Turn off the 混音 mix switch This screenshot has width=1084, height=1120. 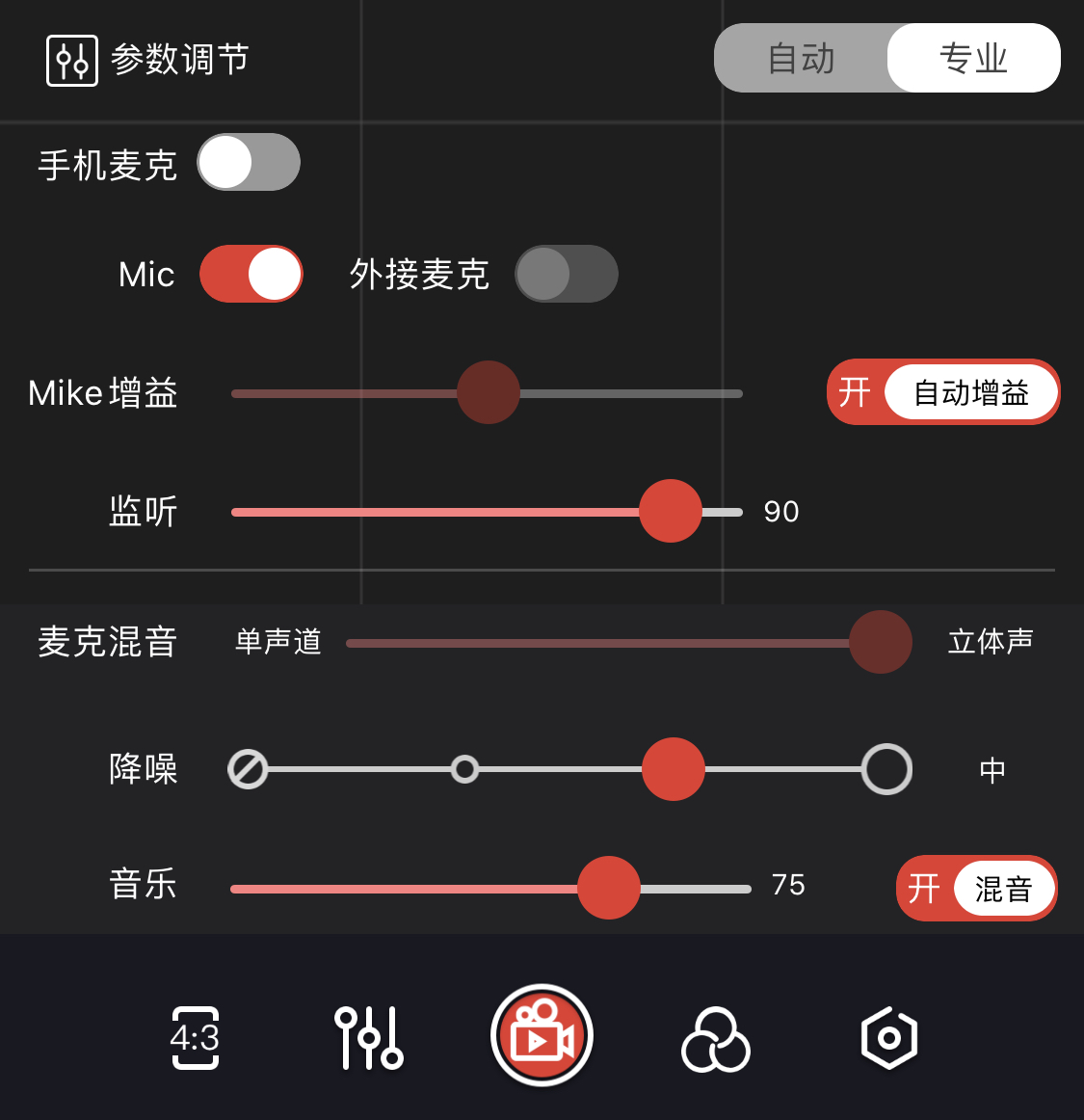click(x=975, y=888)
